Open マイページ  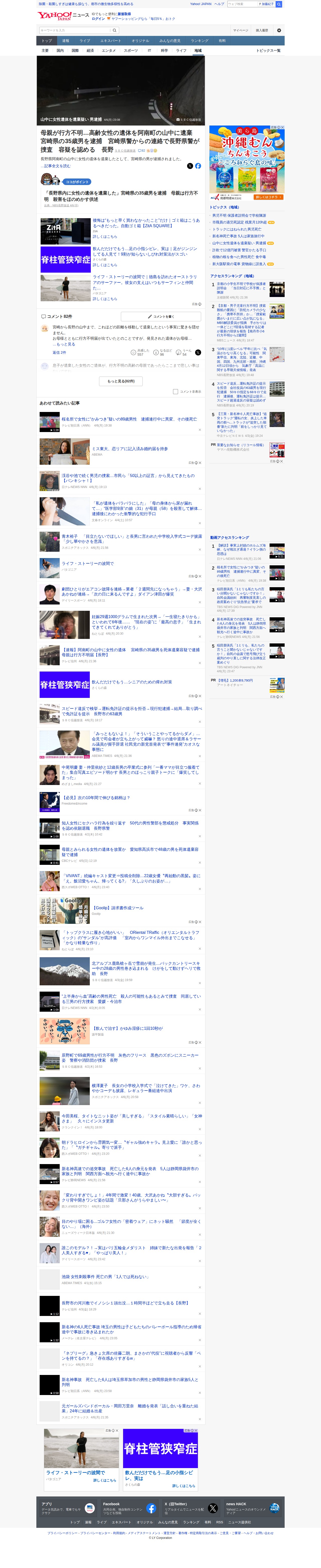240,30
